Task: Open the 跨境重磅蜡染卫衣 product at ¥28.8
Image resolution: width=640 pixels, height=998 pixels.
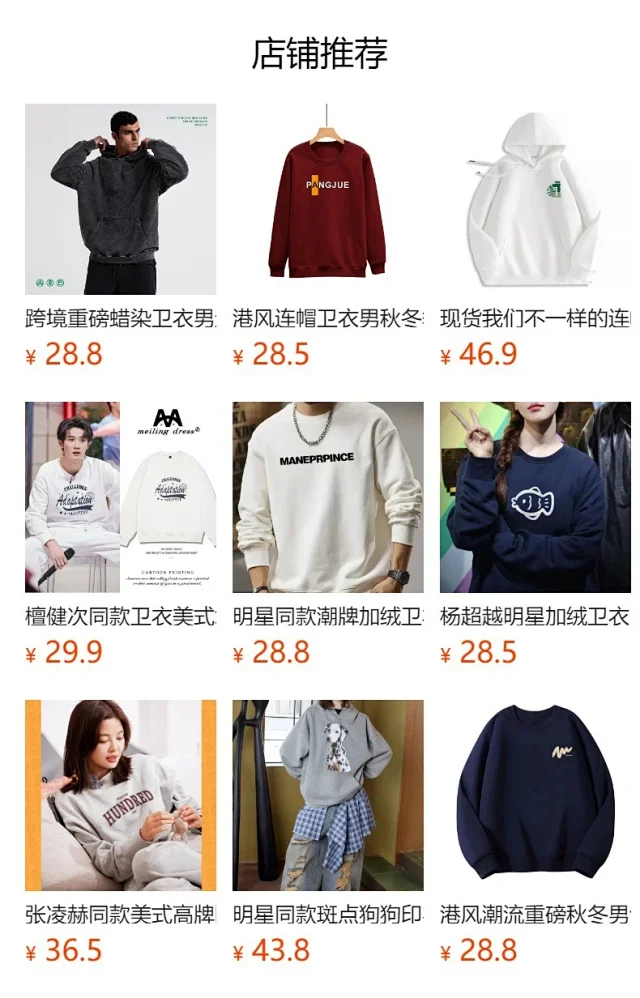Action: click(120, 199)
